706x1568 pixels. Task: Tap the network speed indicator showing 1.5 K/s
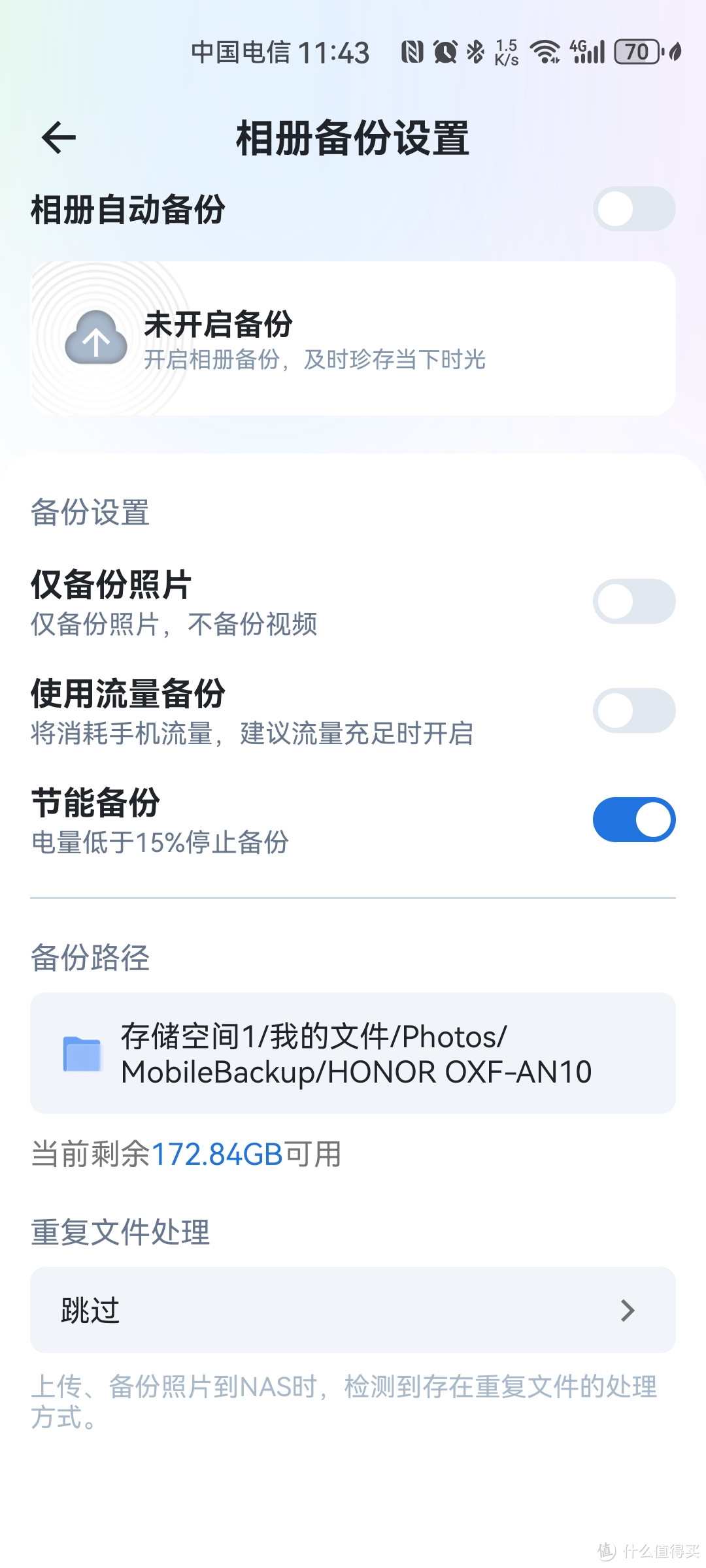point(505,52)
